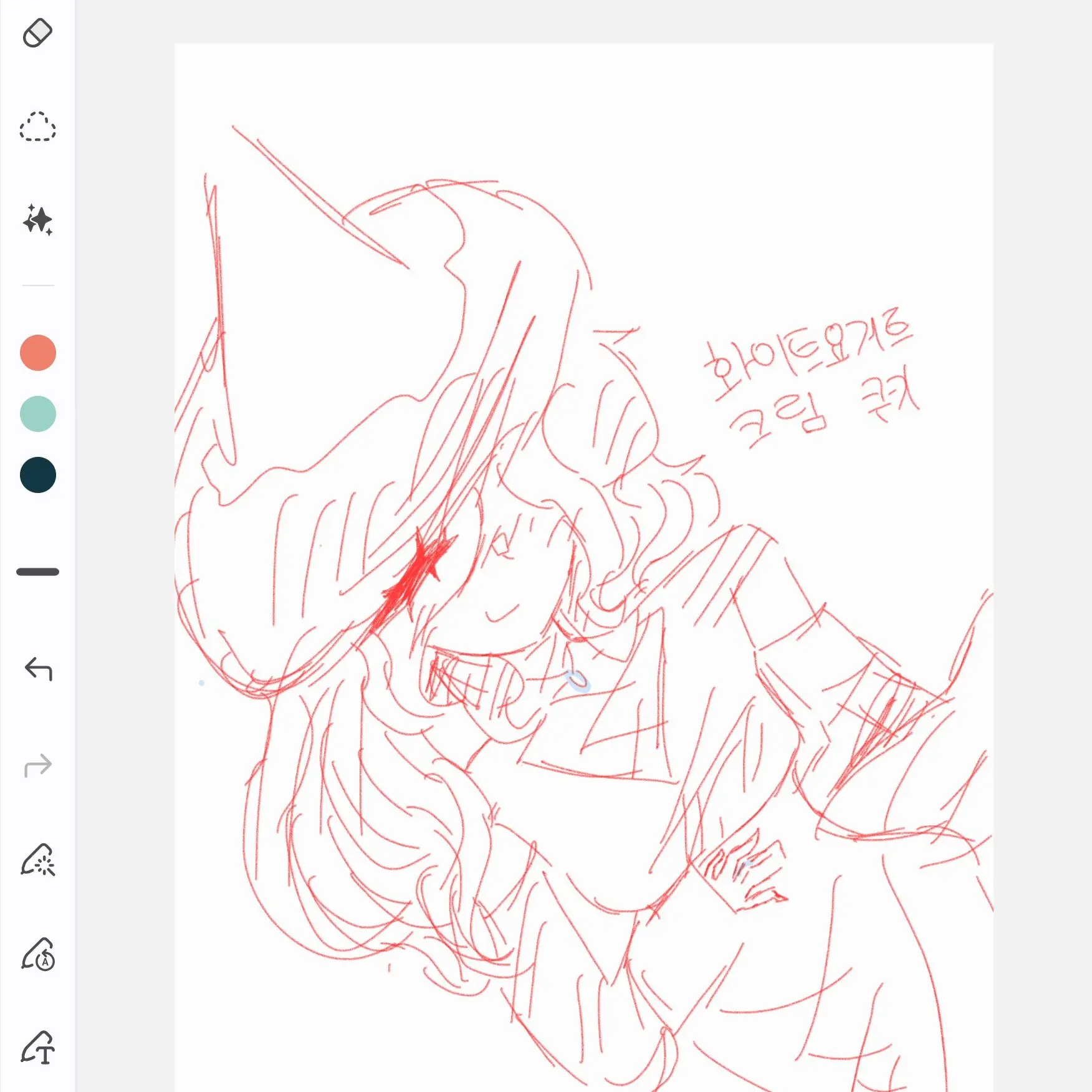Viewport: 1092px width, 1092px height.
Task: Choose the handwriting to text pen
Action: (x=38, y=1048)
